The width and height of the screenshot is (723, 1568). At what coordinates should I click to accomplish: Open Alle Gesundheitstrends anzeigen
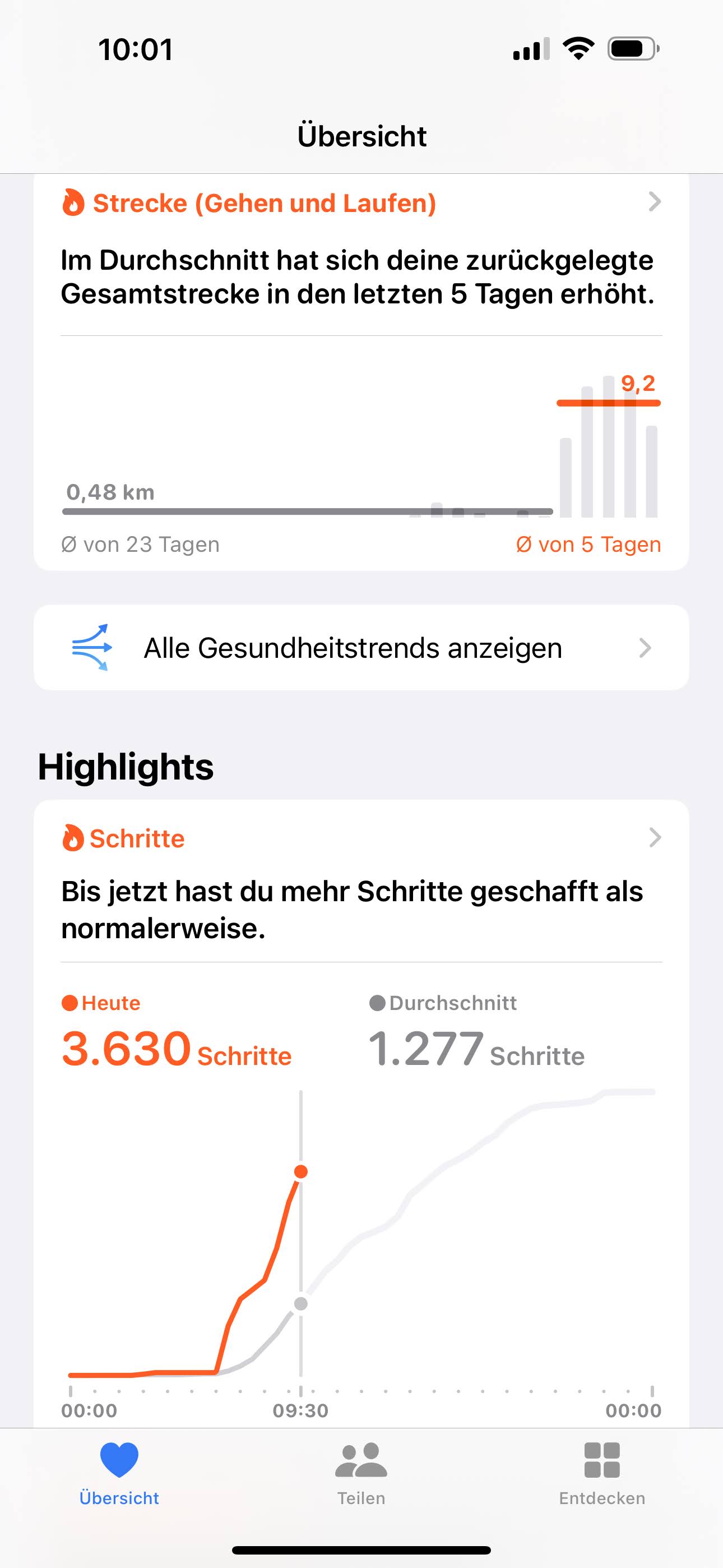click(x=361, y=648)
